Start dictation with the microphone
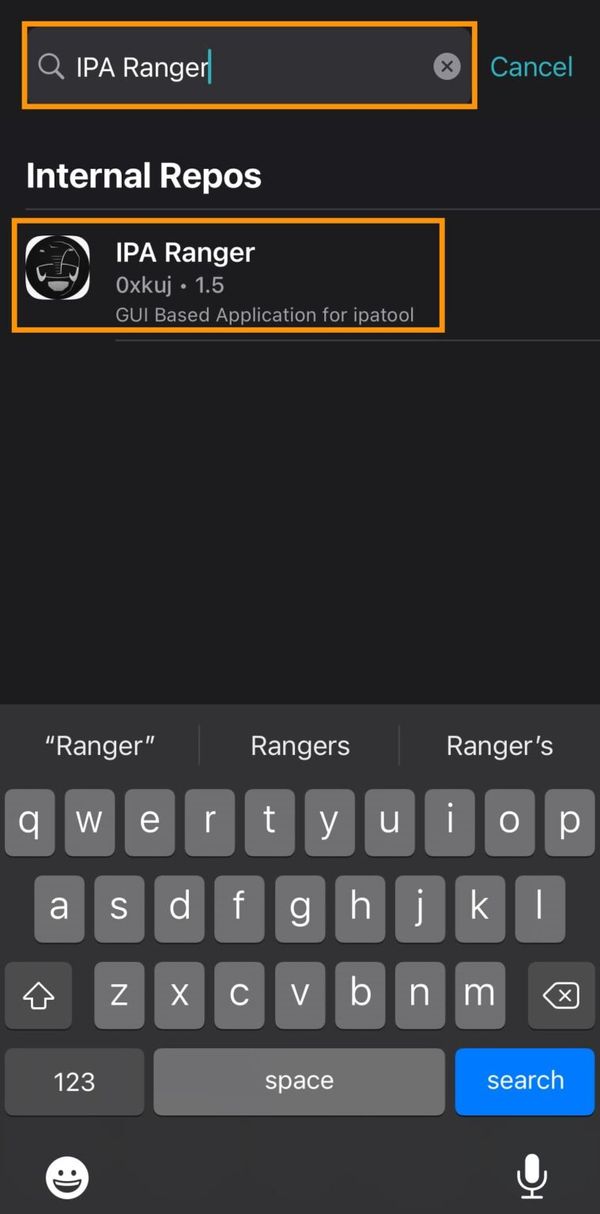Image resolution: width=600 pixels, height=1214 pixels. pyautogui.click(x=531, y=1177)
